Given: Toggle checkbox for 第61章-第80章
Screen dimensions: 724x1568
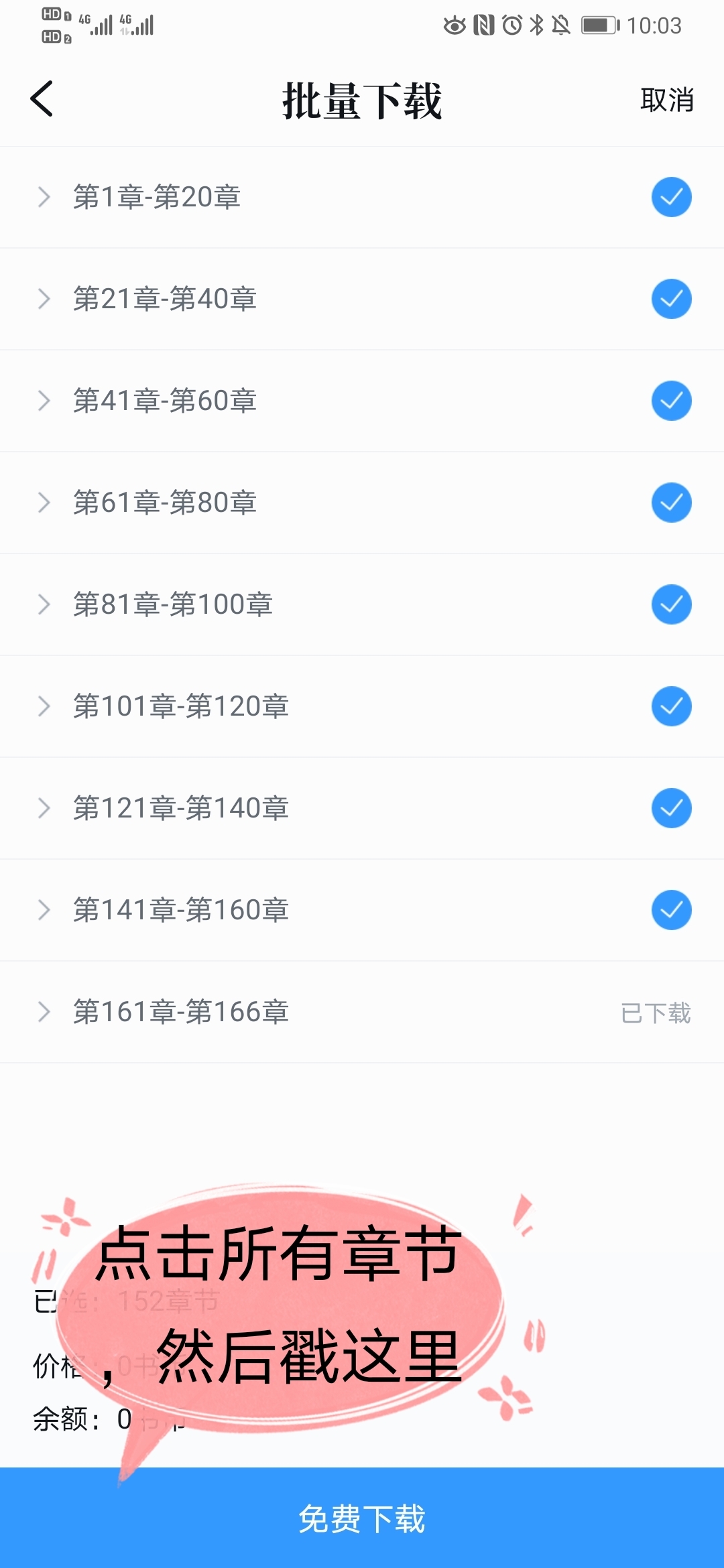Looking at the screenshot, I should 671,503.
